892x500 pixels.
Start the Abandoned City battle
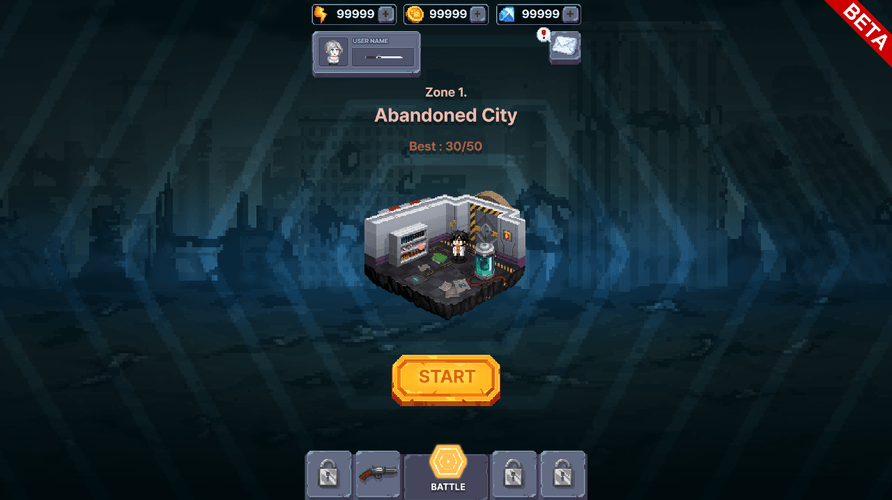[446, 378]
